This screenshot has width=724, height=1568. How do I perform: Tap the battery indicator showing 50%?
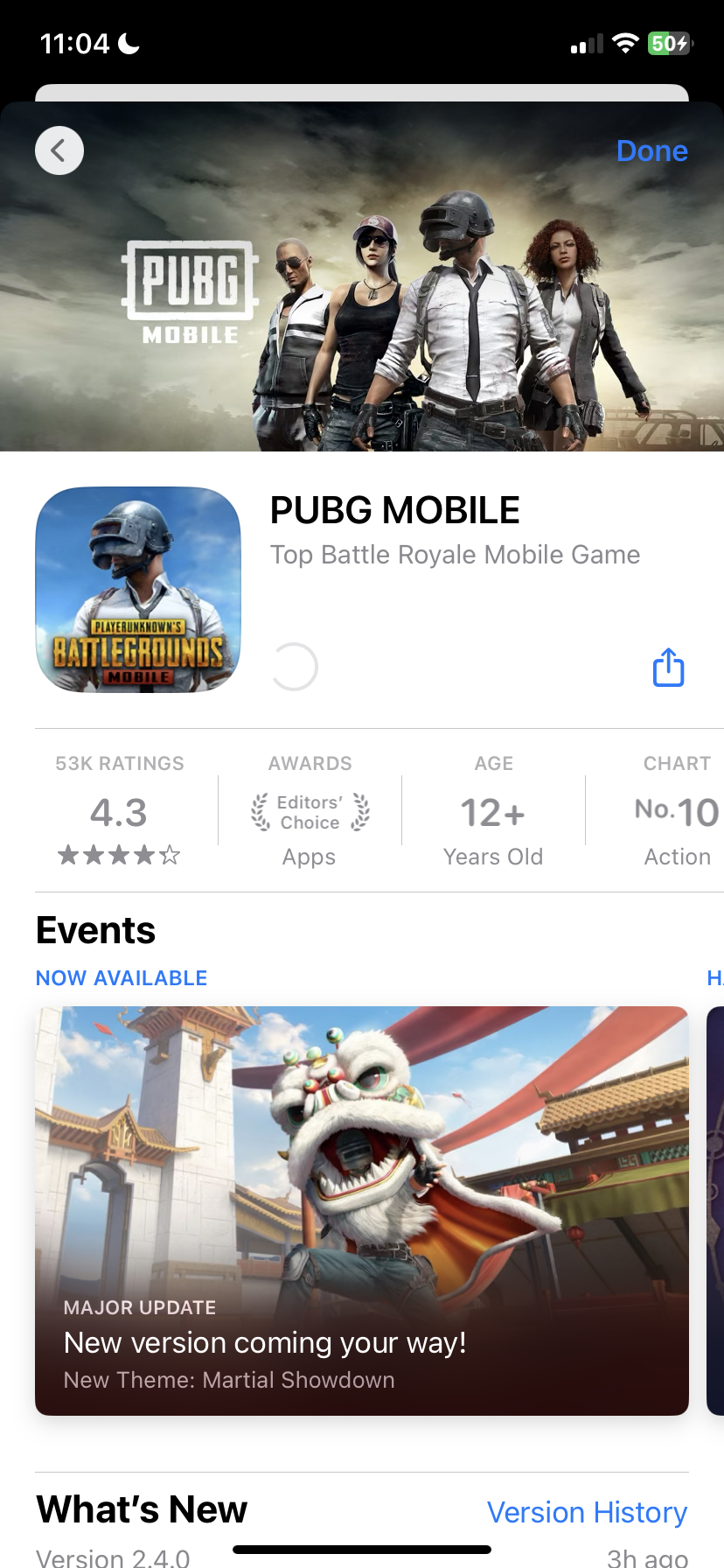pos(668,43)
